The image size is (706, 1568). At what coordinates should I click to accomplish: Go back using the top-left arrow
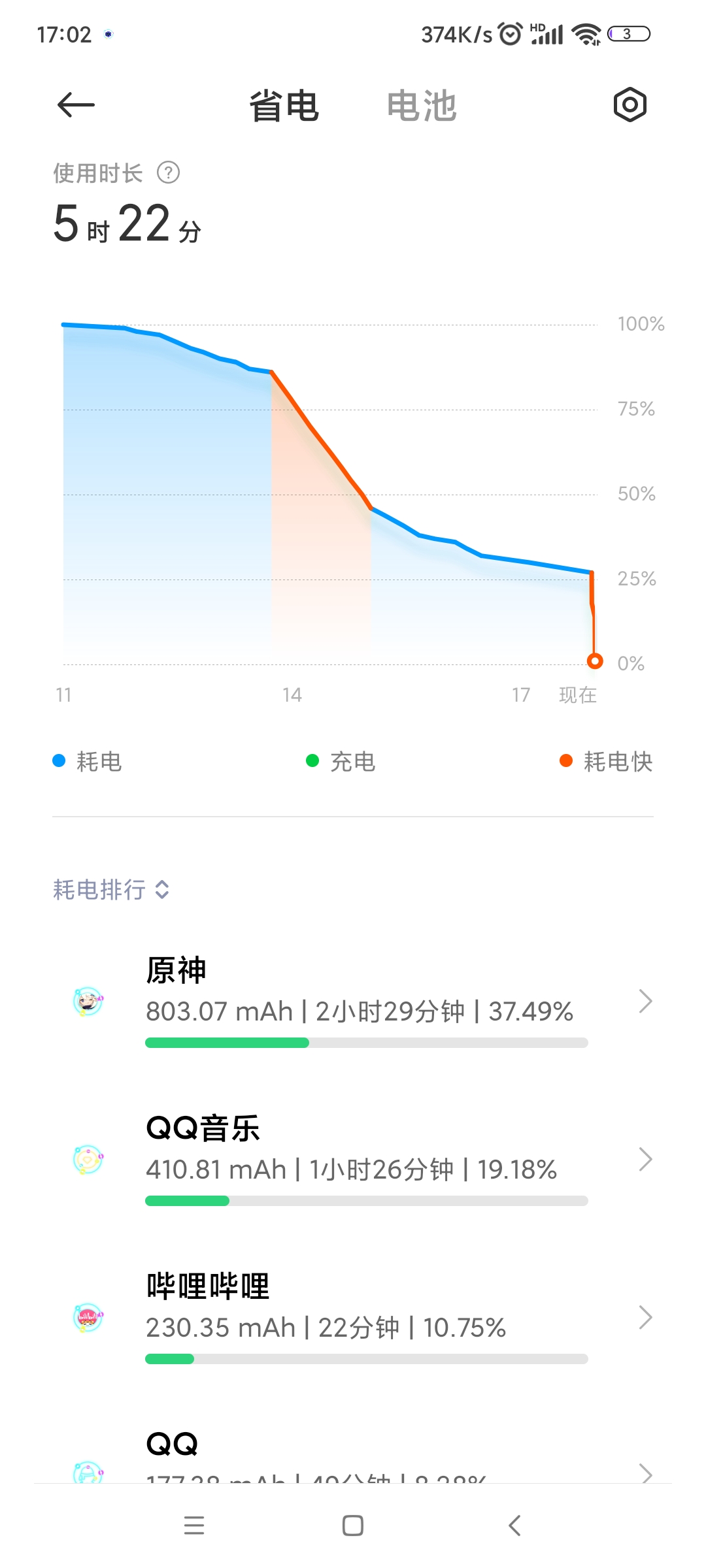76,105
